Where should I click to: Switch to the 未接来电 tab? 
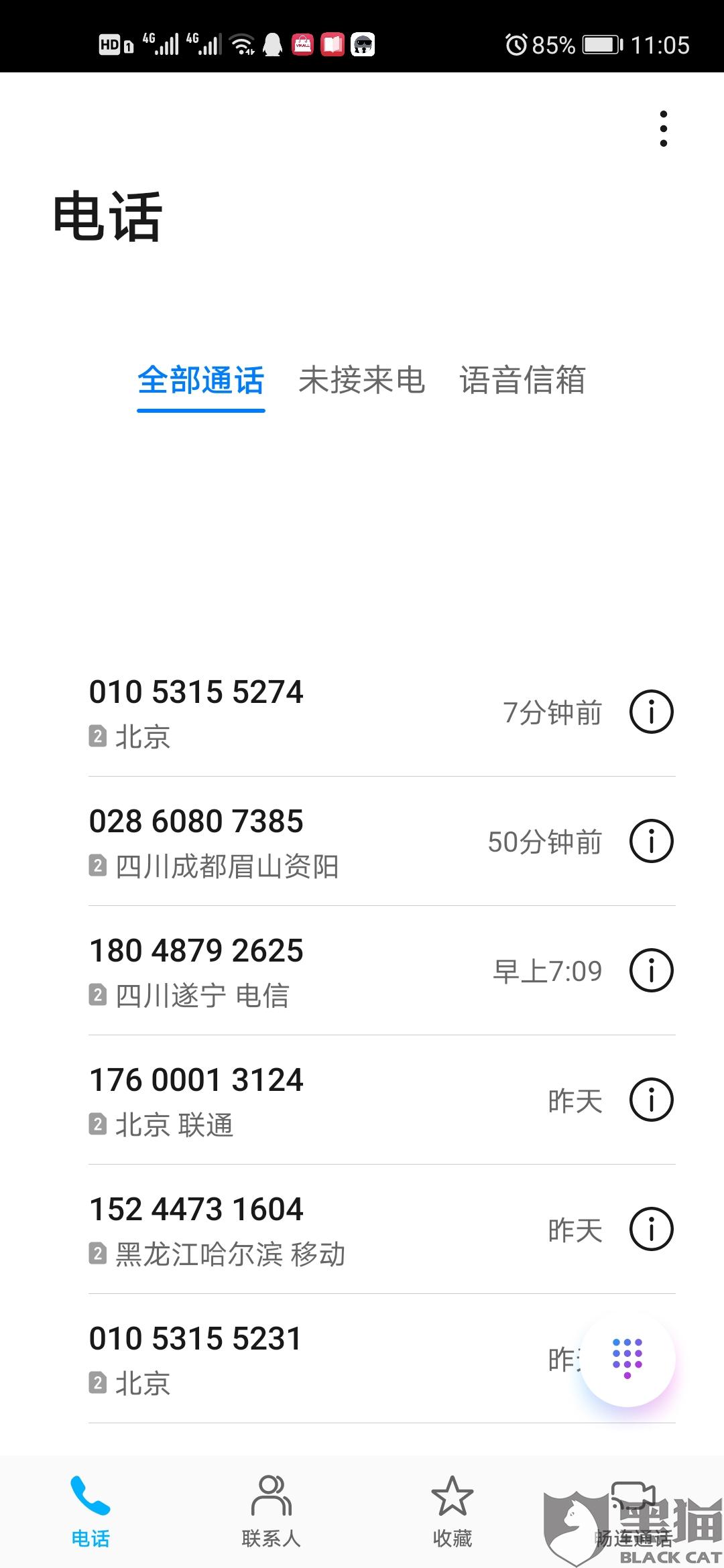coord(361,381)
